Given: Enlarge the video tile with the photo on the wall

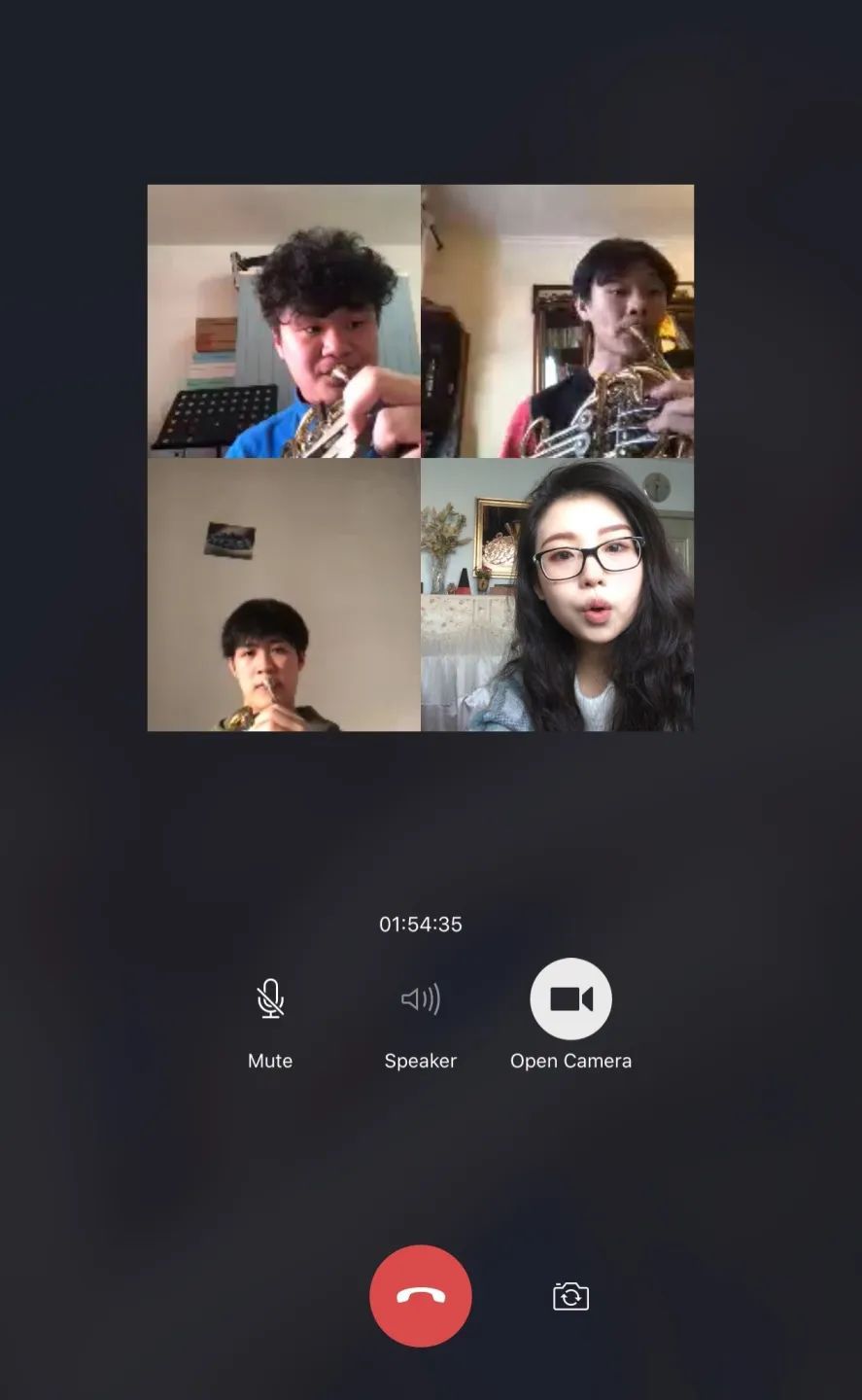Looking at the screenshot, I should click(x=284, y=595).
